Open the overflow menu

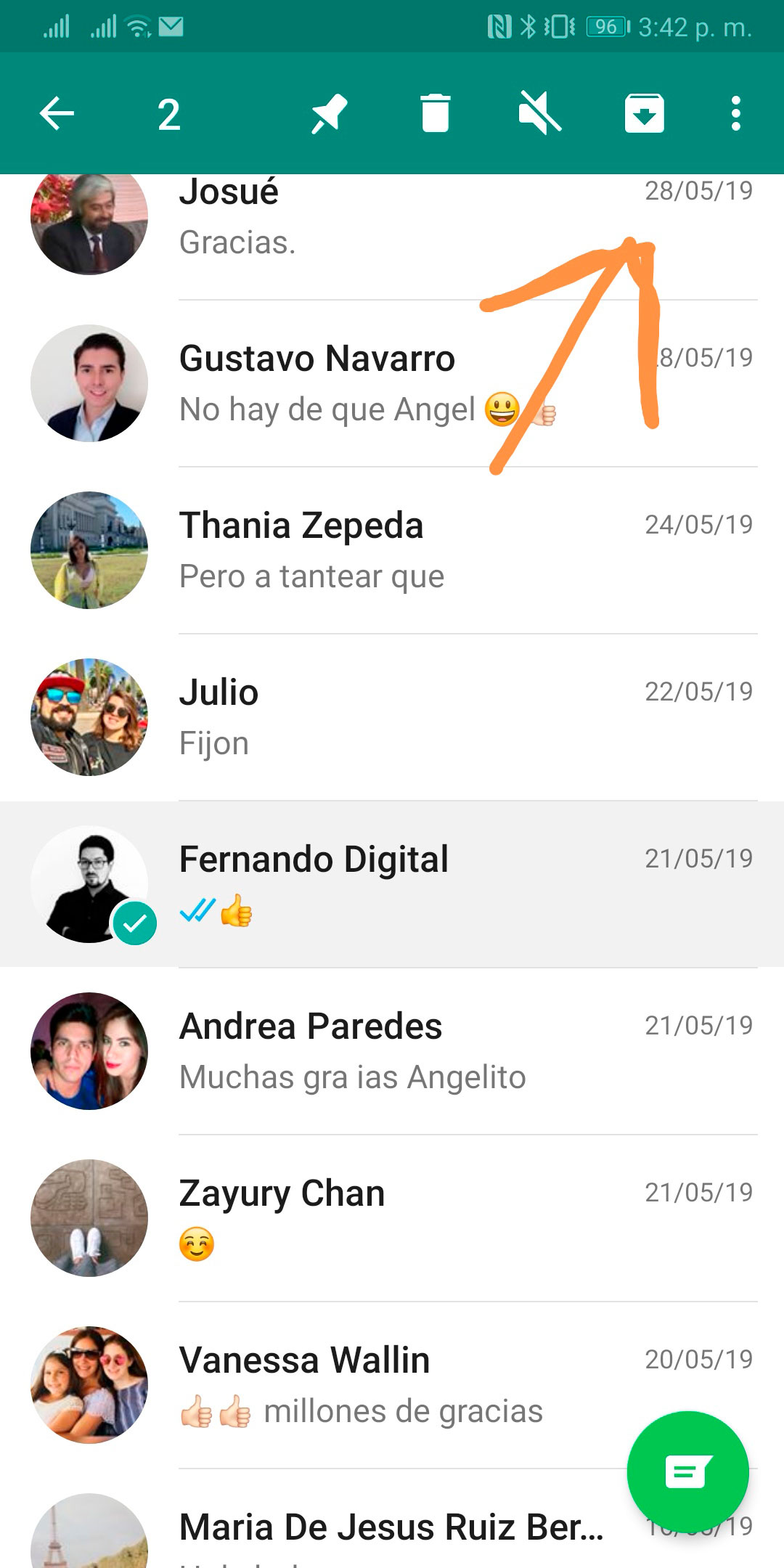tap(736, 114)
